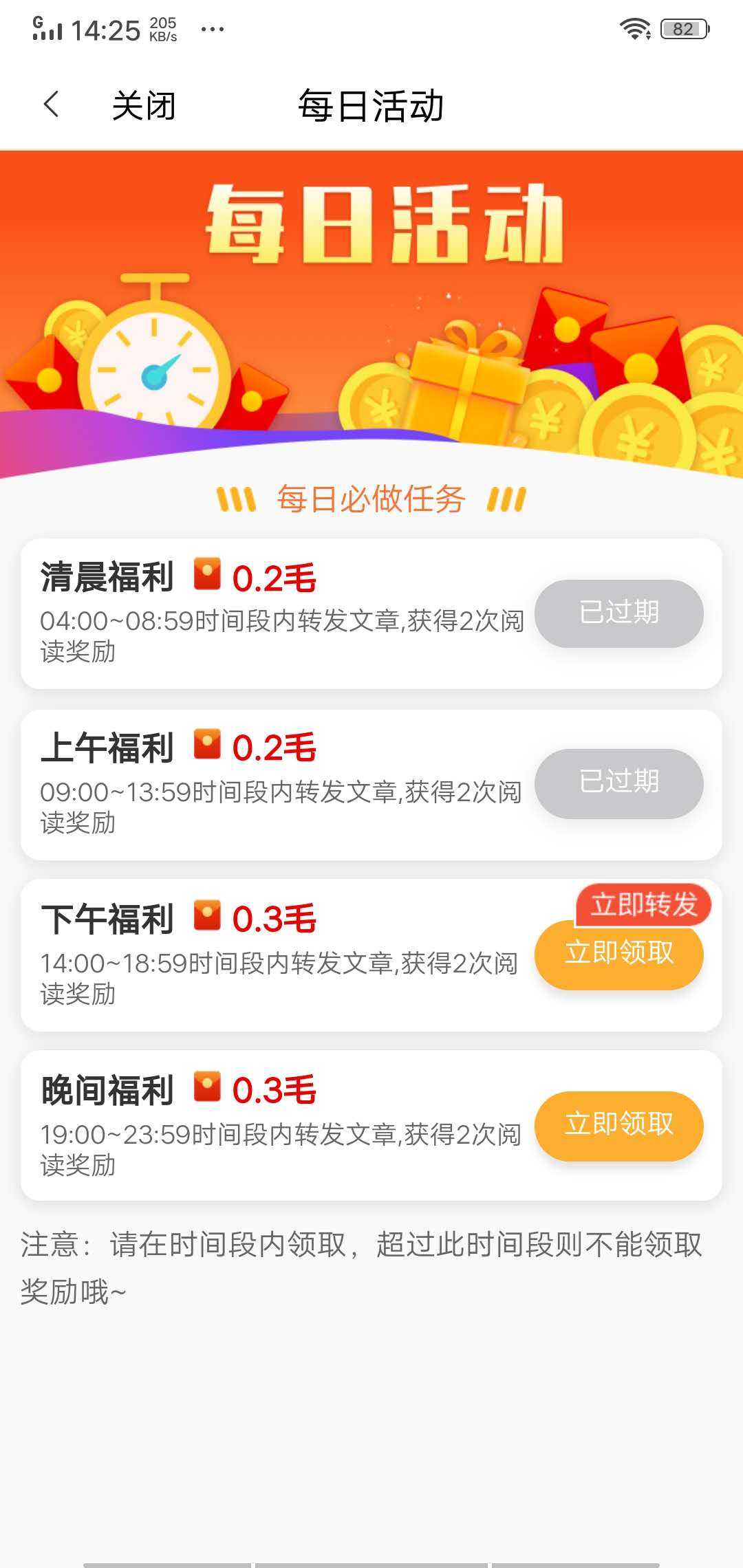This screenshot has width=743, height=1568.
Task: Tap the 每日必做任务 section heading
Action: tap(371, 499)
